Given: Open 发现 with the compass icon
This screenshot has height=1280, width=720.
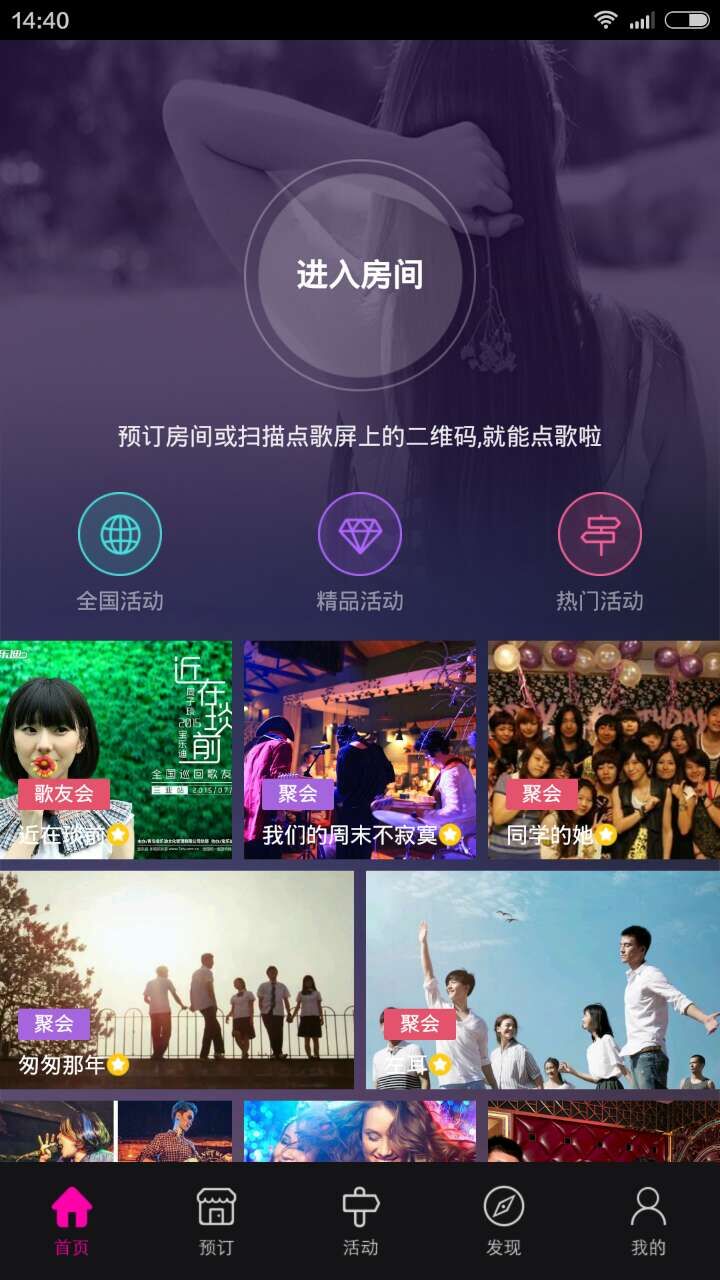Looking at the screenshot, I should pos(504,1208).
